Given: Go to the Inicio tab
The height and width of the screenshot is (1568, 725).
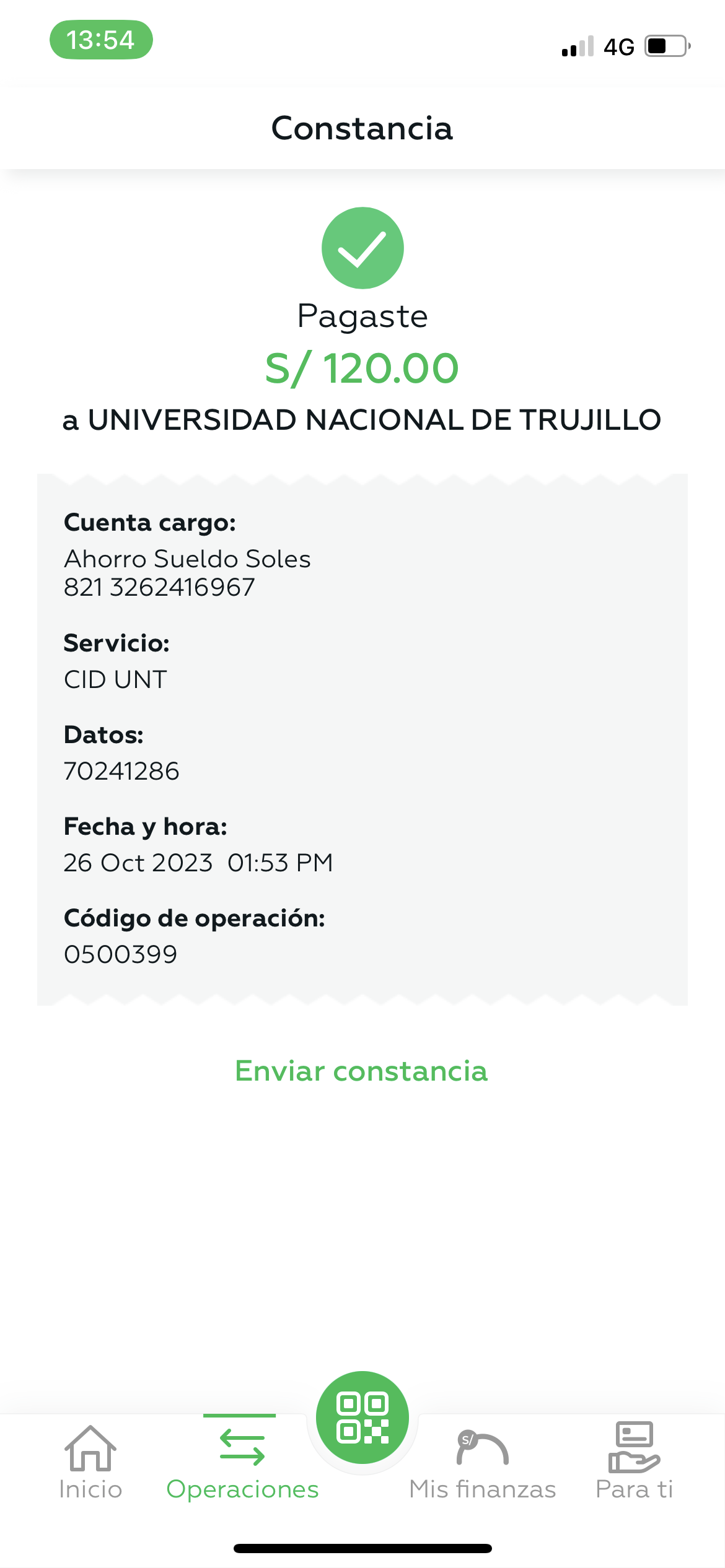Looking at the screenshot, I should [90, 1463].
